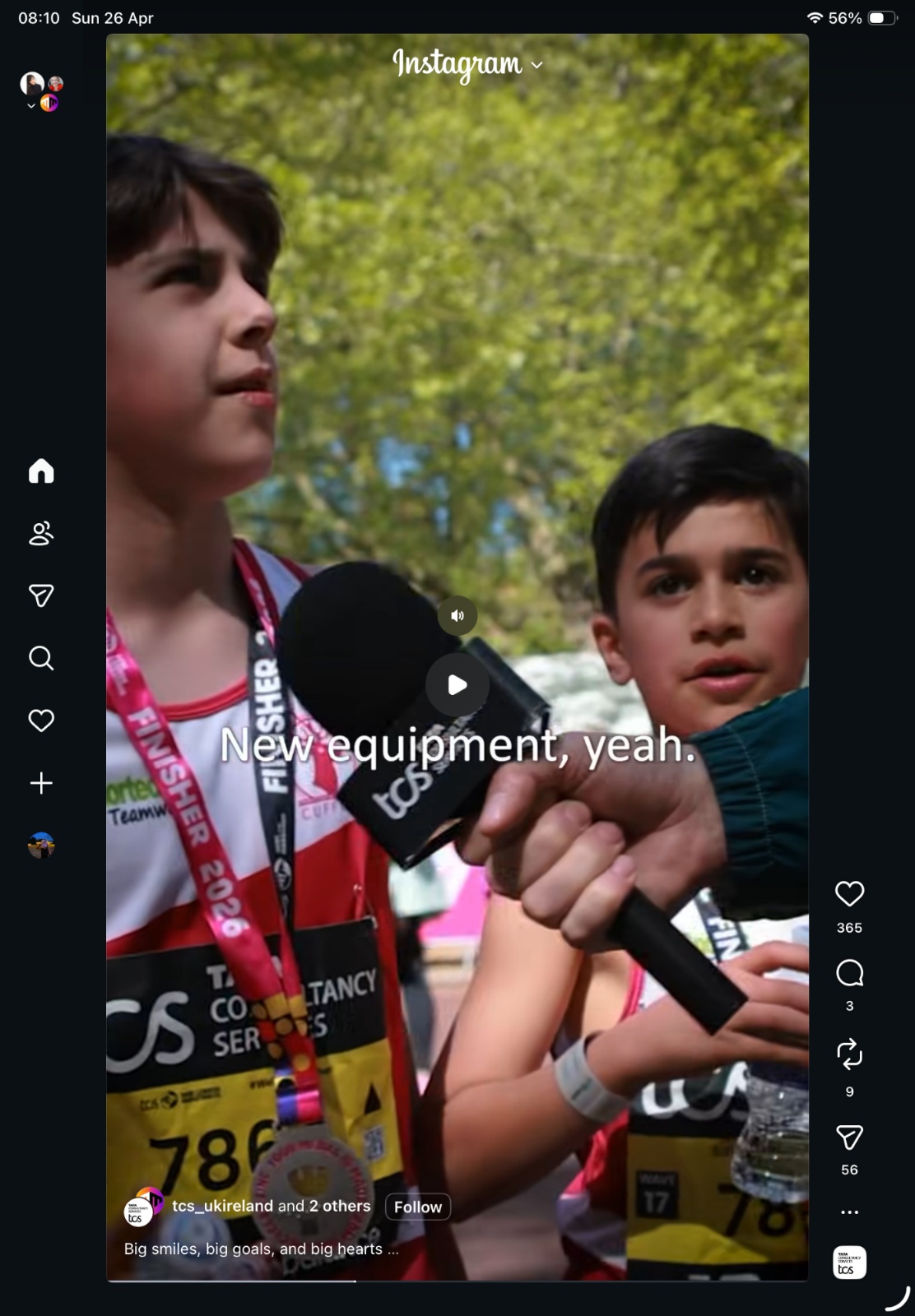Open the comments on this reel

point(849,973)
